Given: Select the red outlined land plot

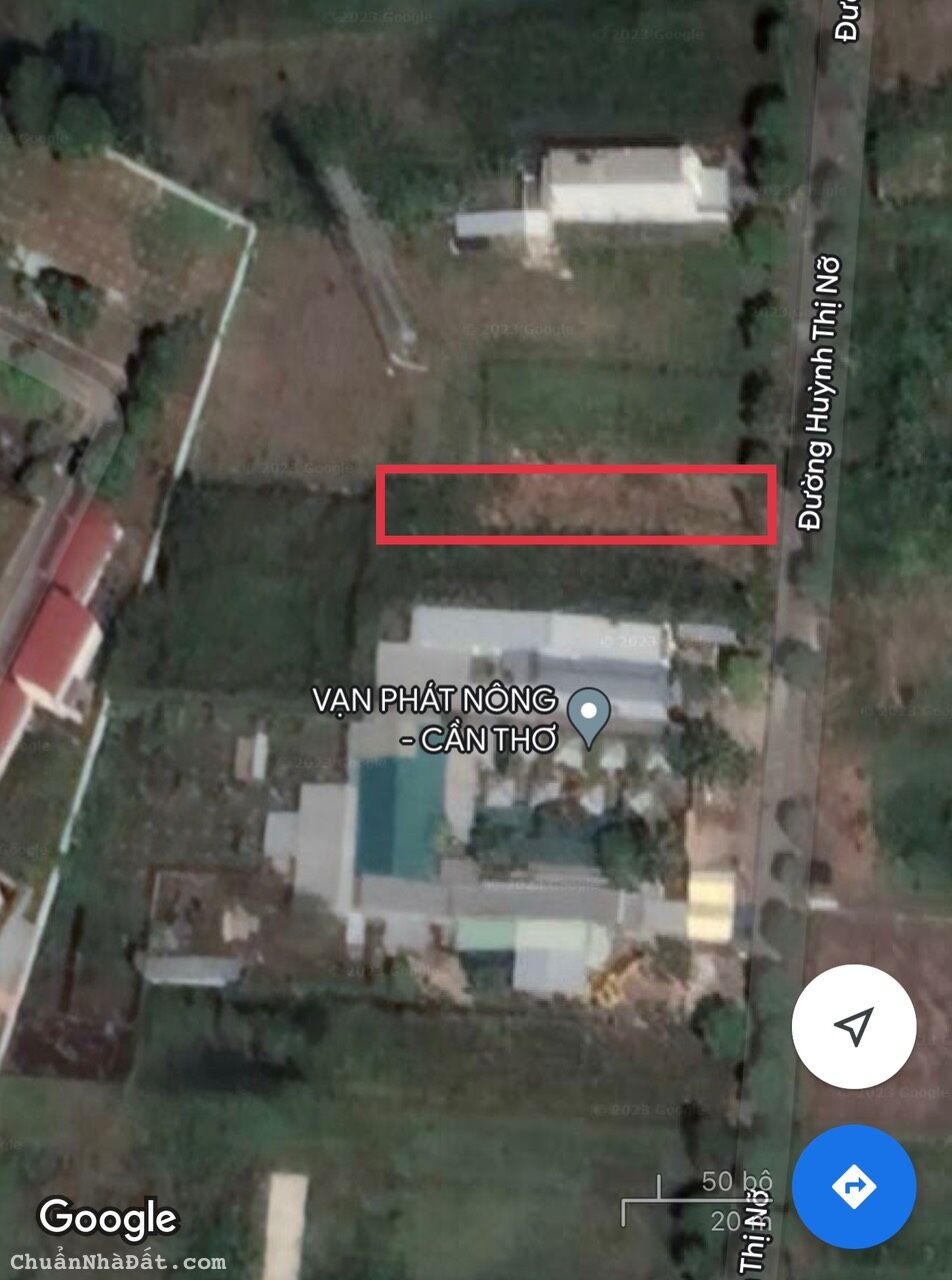Looking at the screenshot, I should (578, 505).
